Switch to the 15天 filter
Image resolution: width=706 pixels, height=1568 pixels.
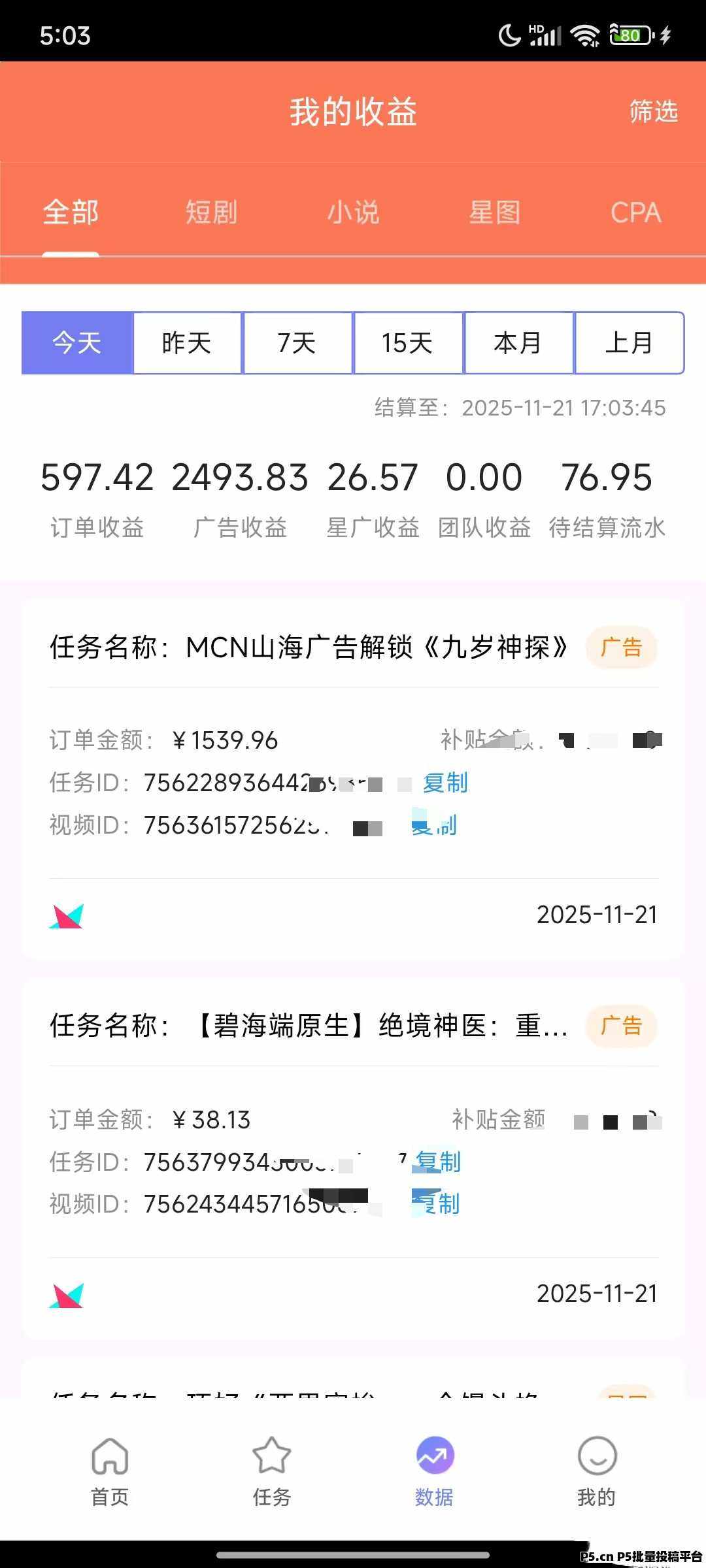tap(409, 343)
